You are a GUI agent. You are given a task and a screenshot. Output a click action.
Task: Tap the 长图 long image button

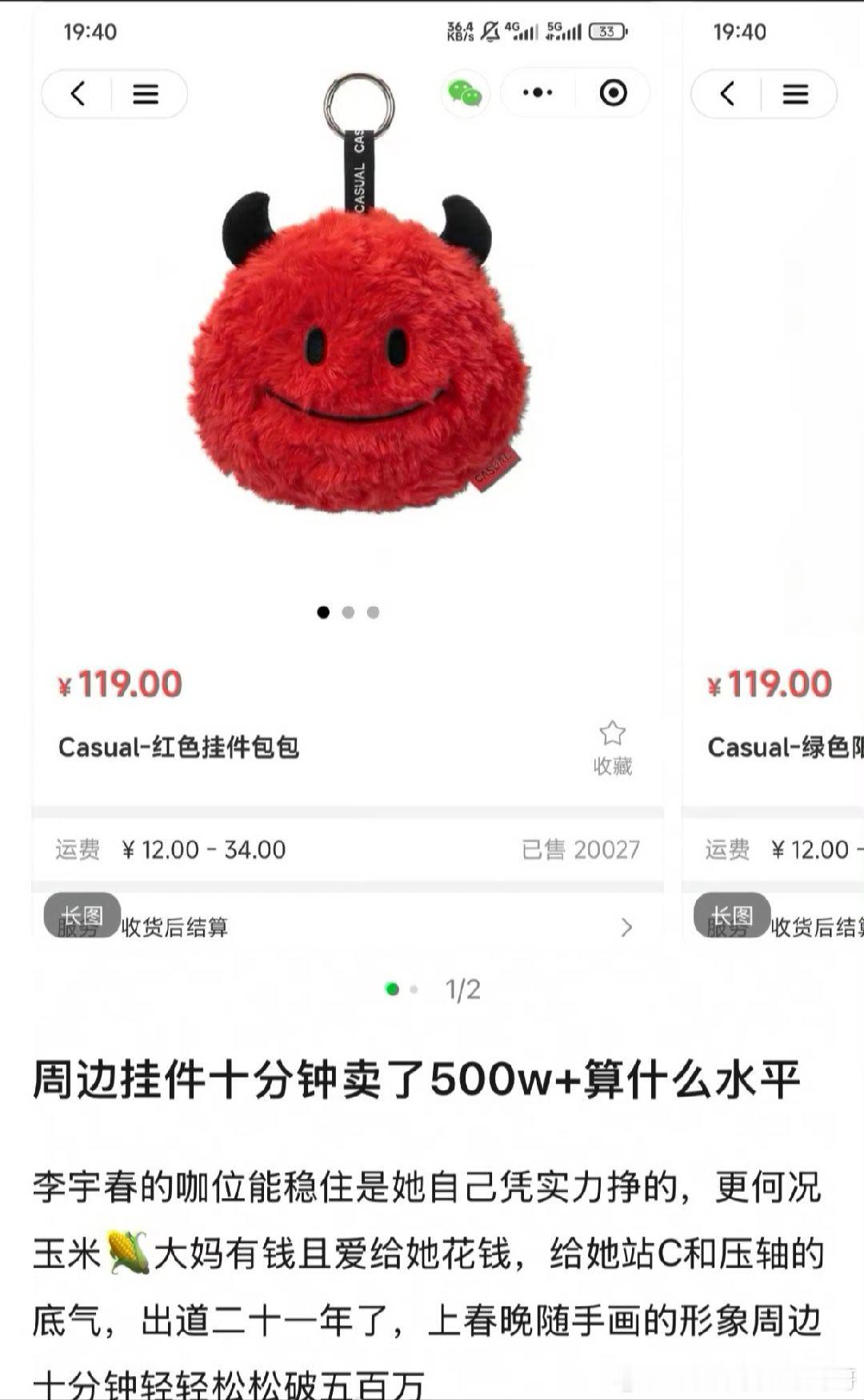tap(82, 913)
